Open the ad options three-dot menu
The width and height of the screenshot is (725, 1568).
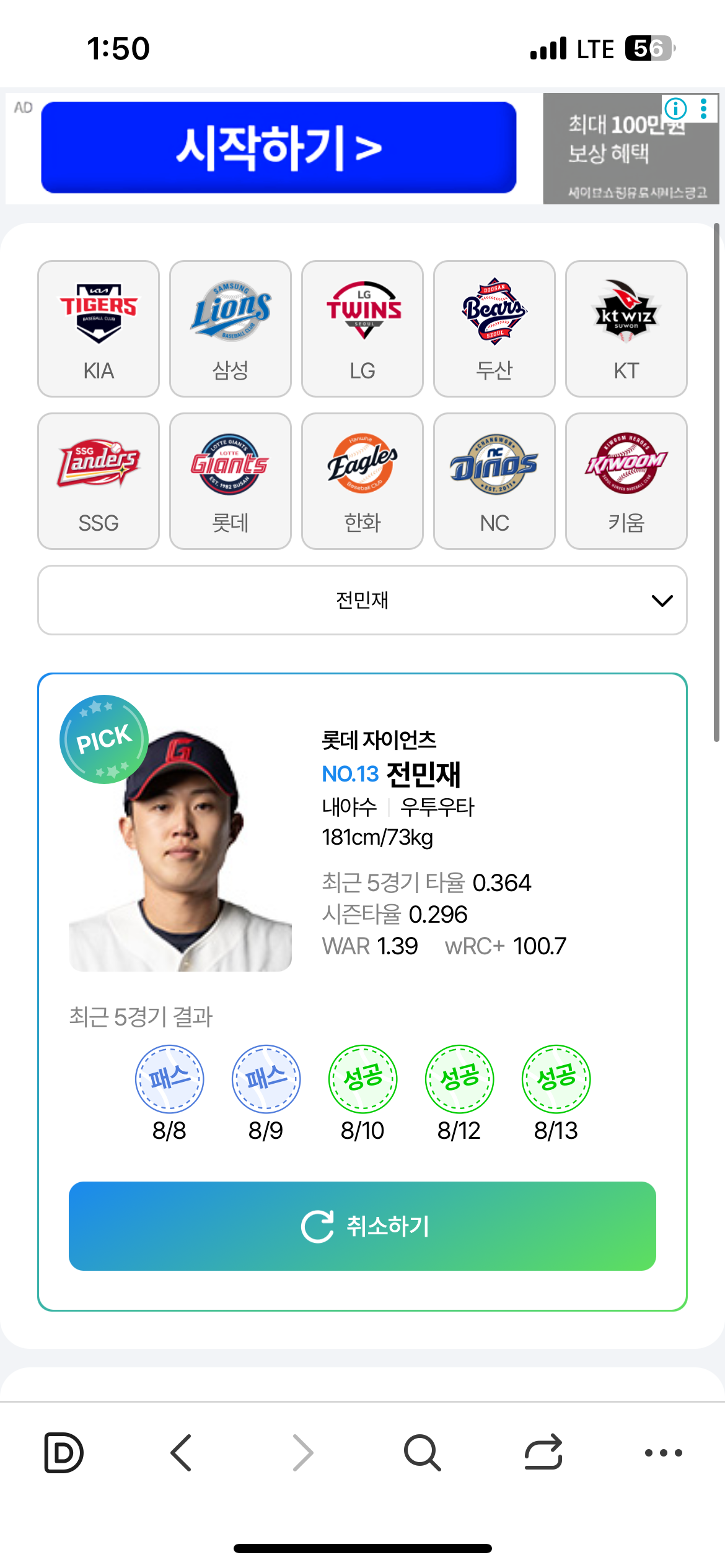703,108
